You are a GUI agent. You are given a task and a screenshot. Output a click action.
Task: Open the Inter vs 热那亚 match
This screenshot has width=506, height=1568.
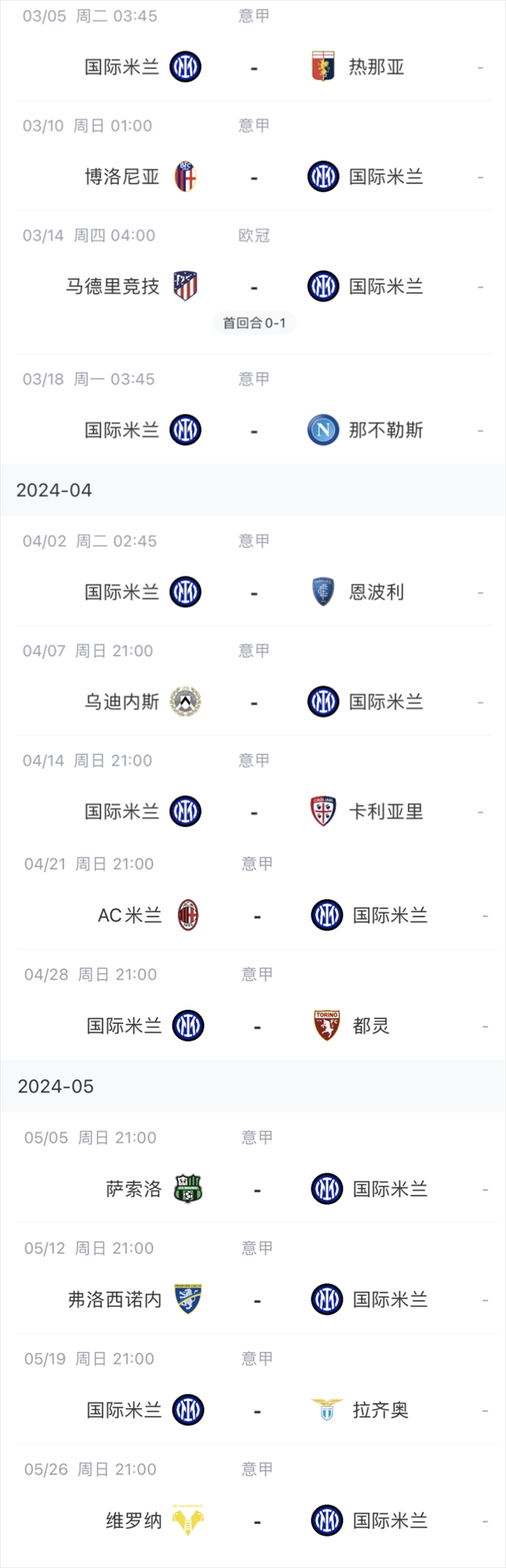253,67
